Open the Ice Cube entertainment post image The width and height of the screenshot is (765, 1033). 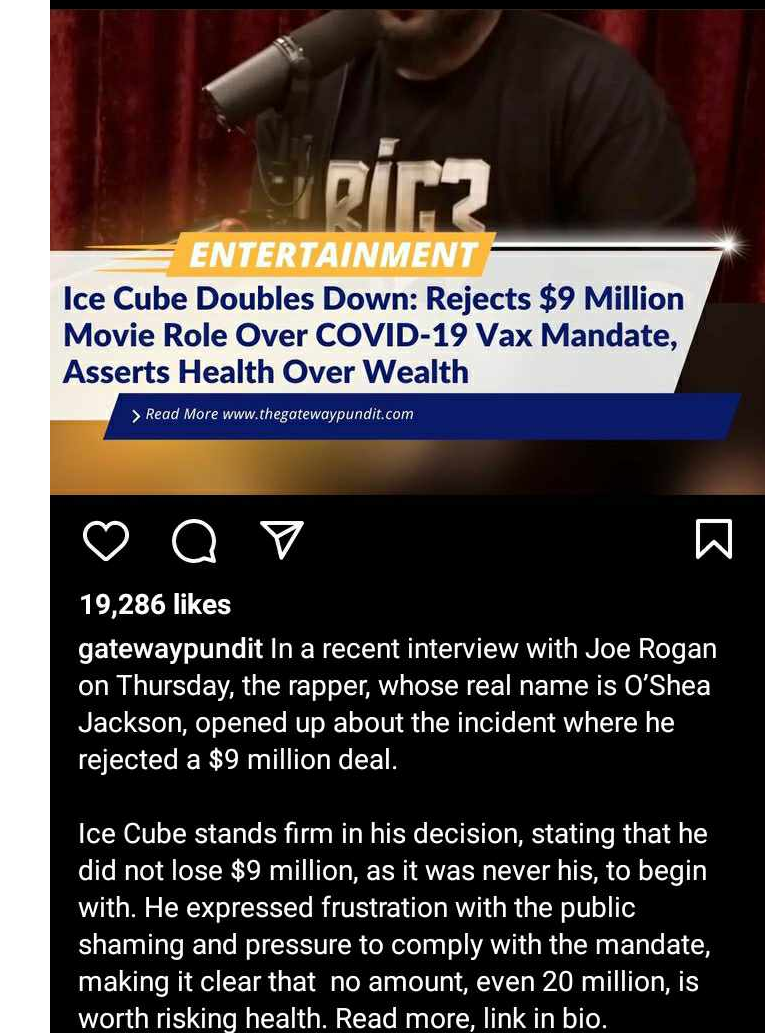click(400, 250)
